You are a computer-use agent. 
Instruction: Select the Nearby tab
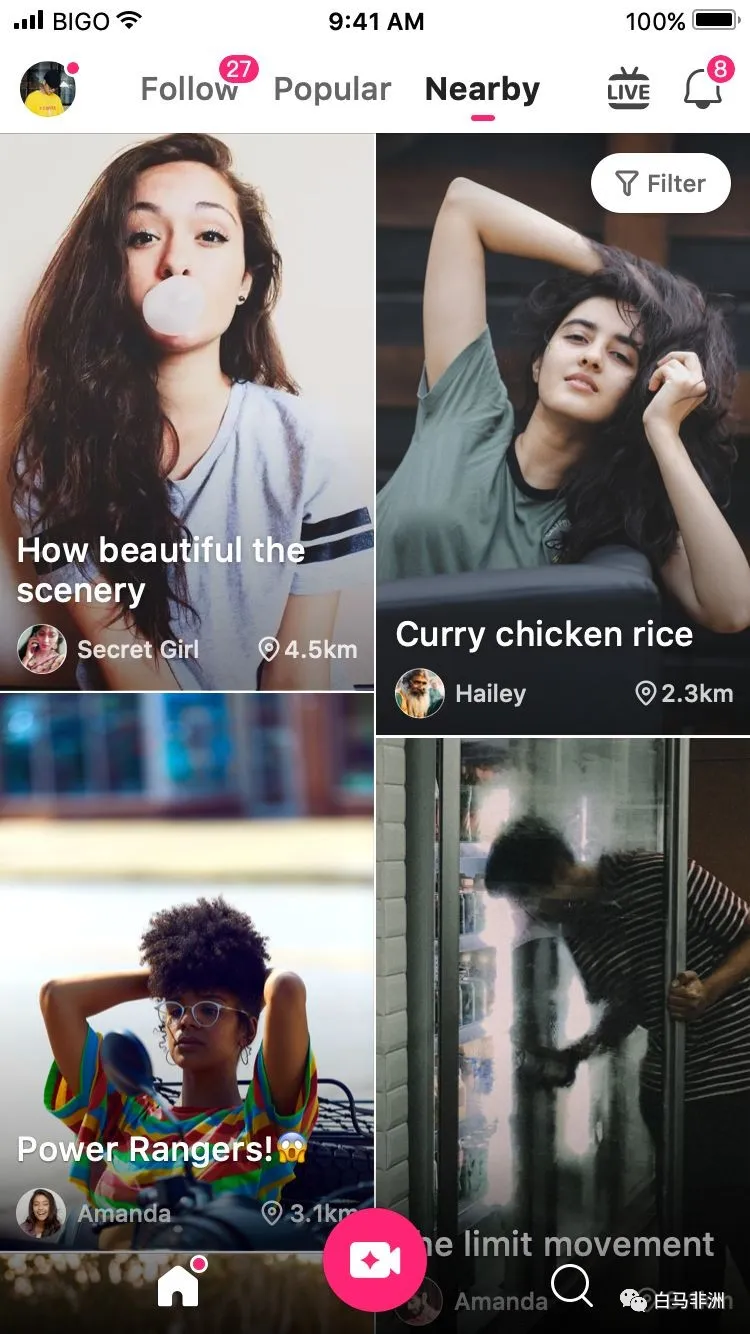pos(482,89)
